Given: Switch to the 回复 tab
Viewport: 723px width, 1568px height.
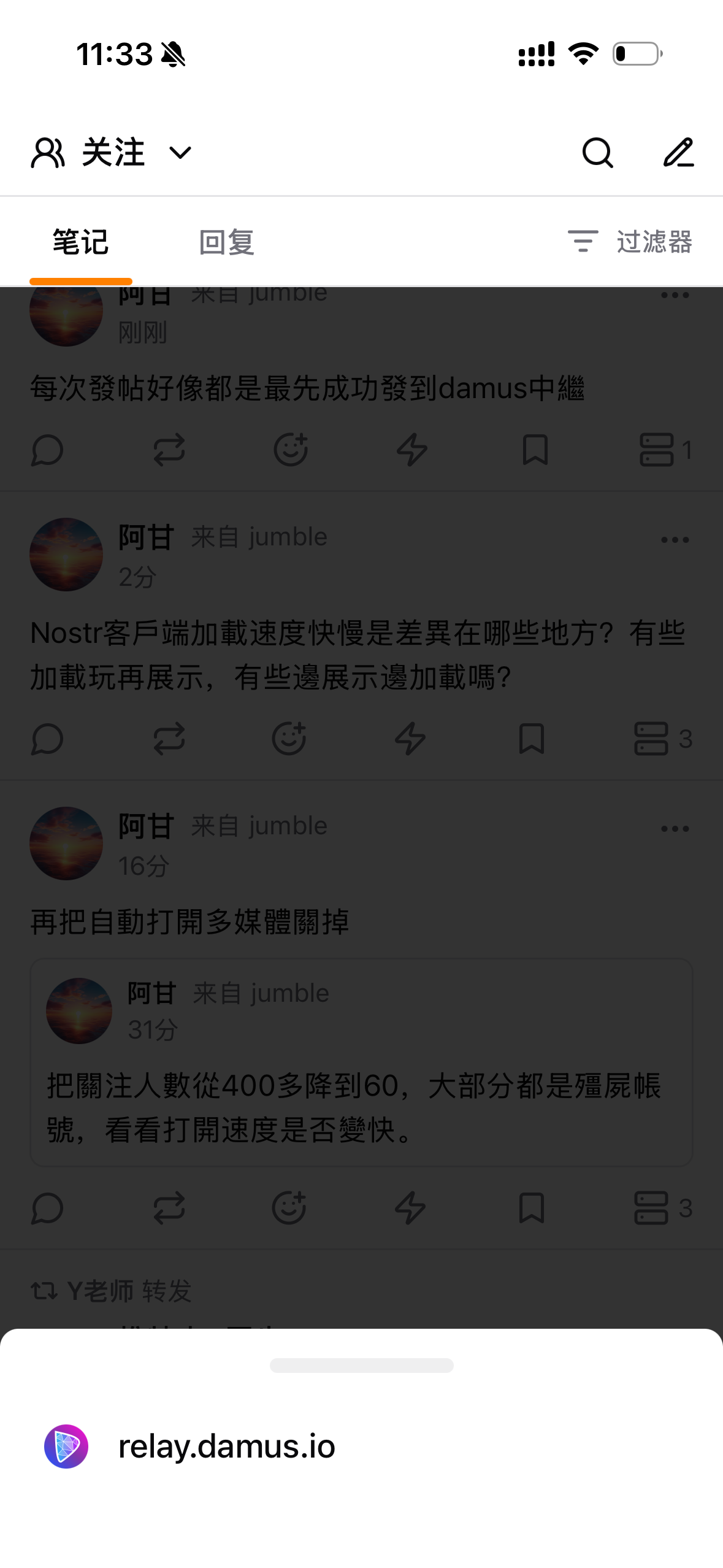Looking at the screenshot, I should pyautogui.click(x=226, y=242).
